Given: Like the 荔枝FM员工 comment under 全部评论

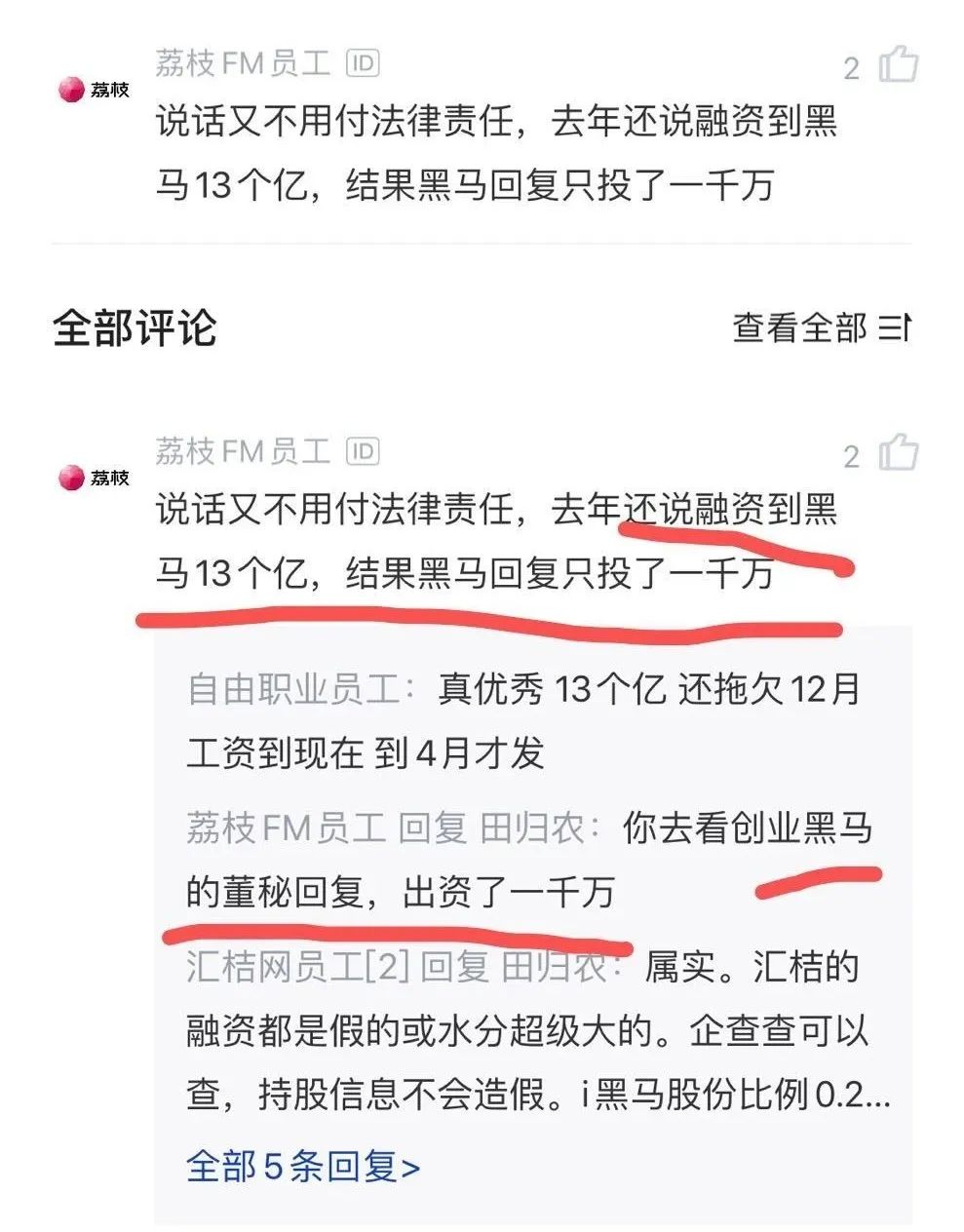Looking at the screenshot, I should [898, 453].
